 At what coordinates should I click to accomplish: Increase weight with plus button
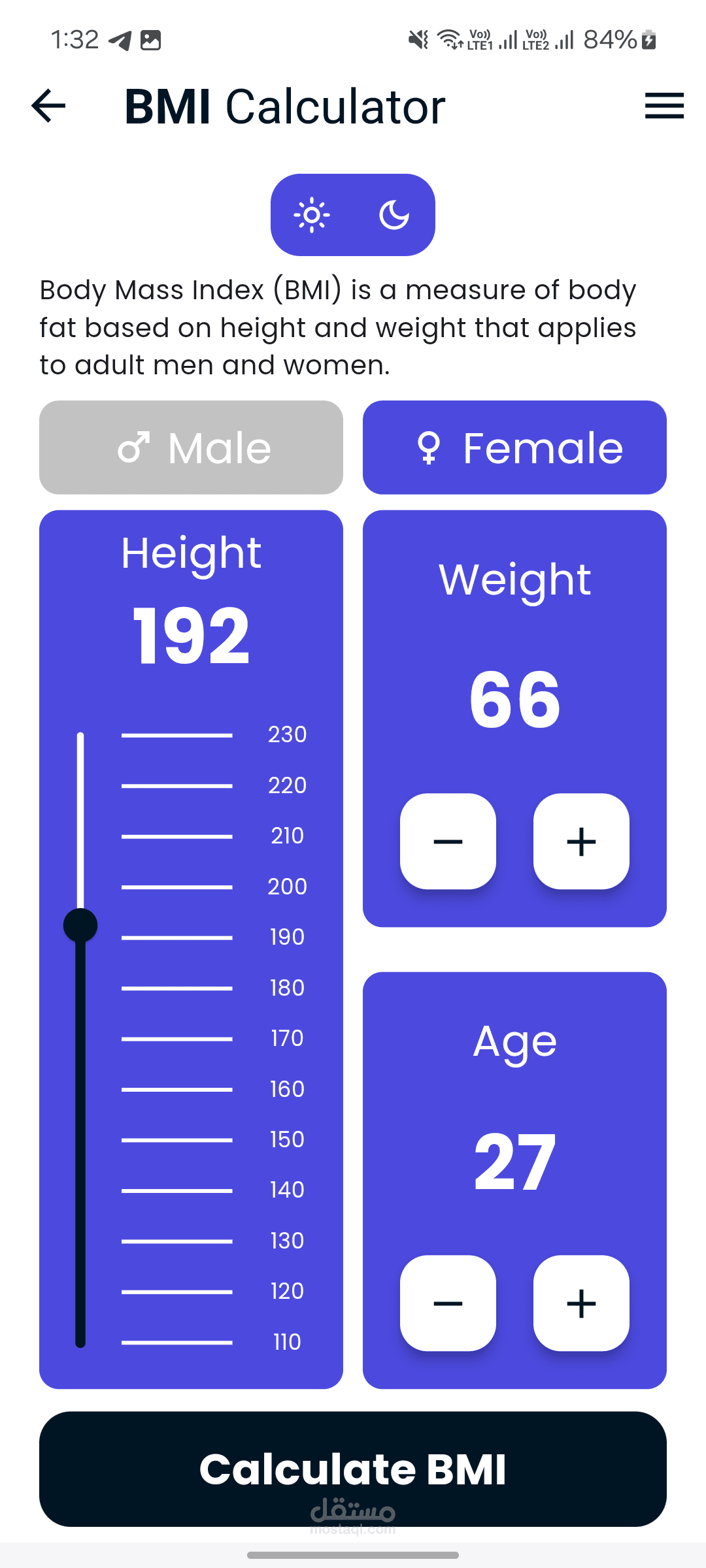pyautogui.click(x=581, y=841)
